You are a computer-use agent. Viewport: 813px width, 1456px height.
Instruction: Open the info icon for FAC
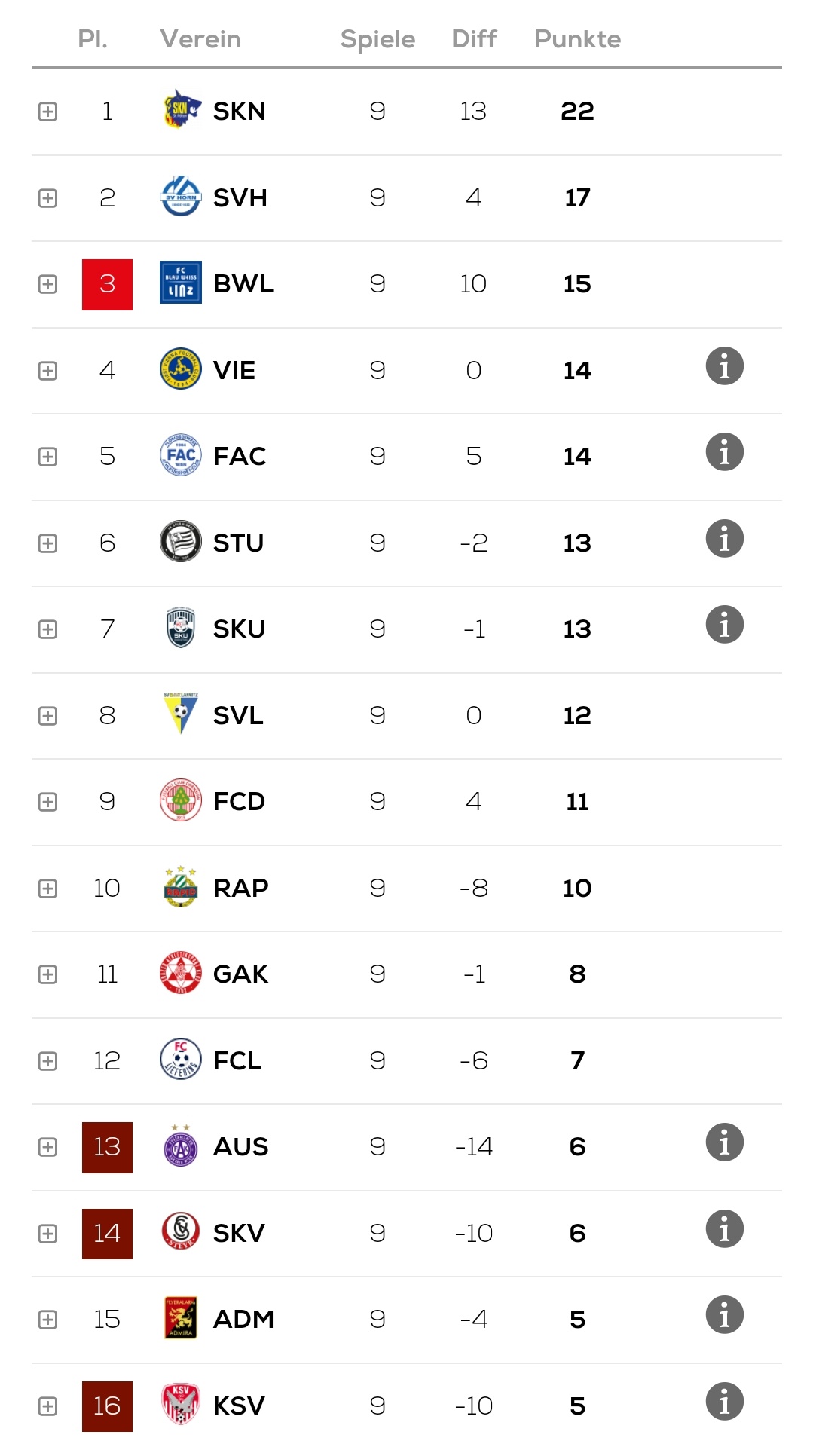click(724, 452)
